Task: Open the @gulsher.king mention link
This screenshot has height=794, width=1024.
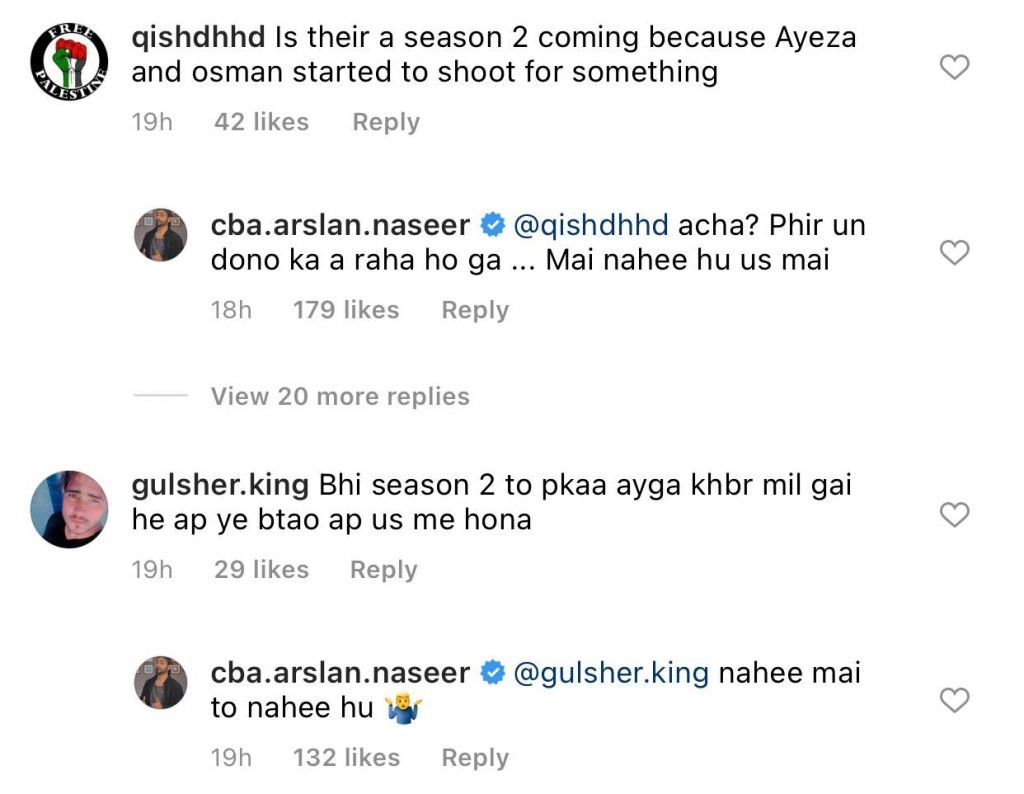Action: [610, 674]
